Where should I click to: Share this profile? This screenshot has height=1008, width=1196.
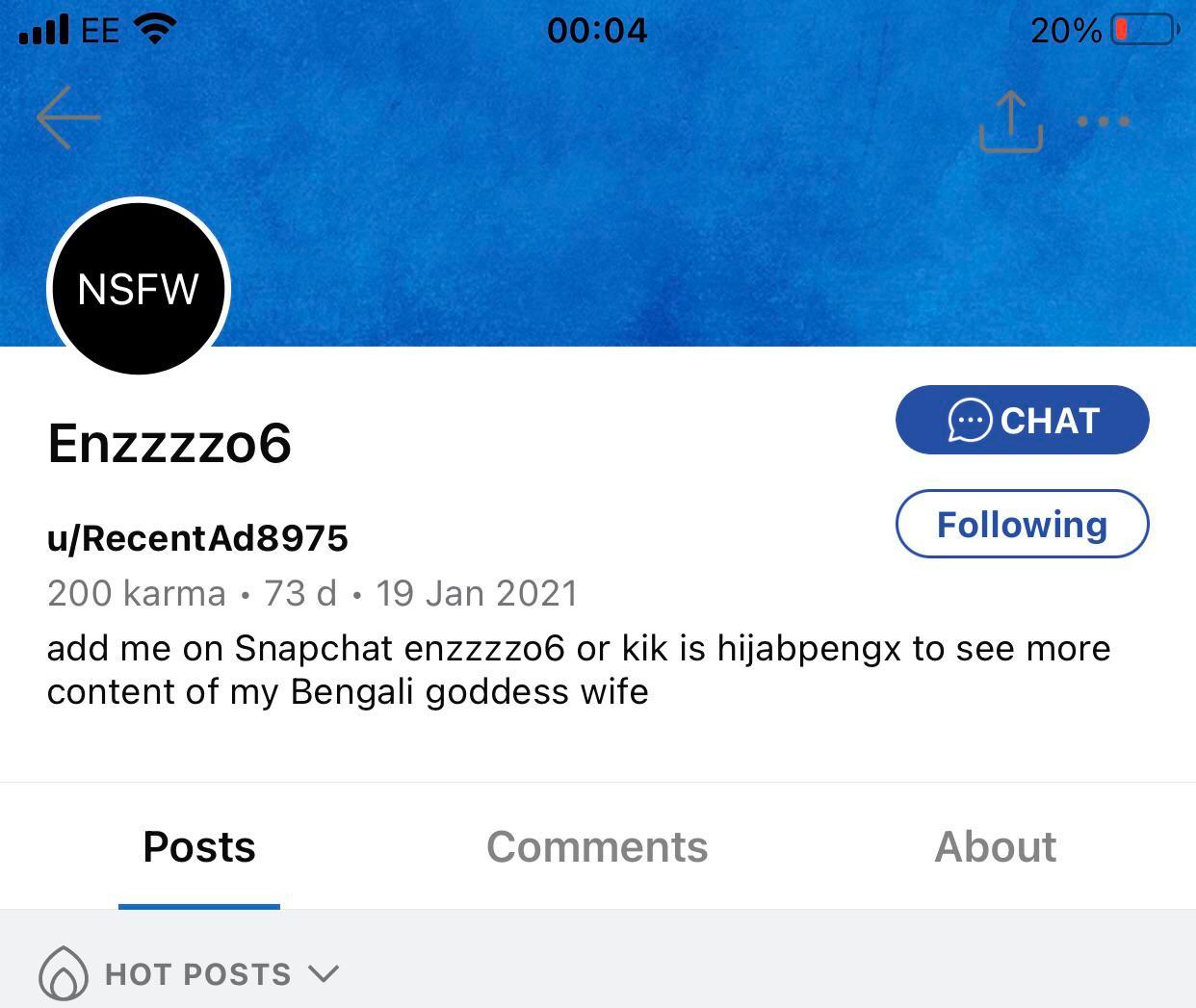click(x=1010, y=122)
